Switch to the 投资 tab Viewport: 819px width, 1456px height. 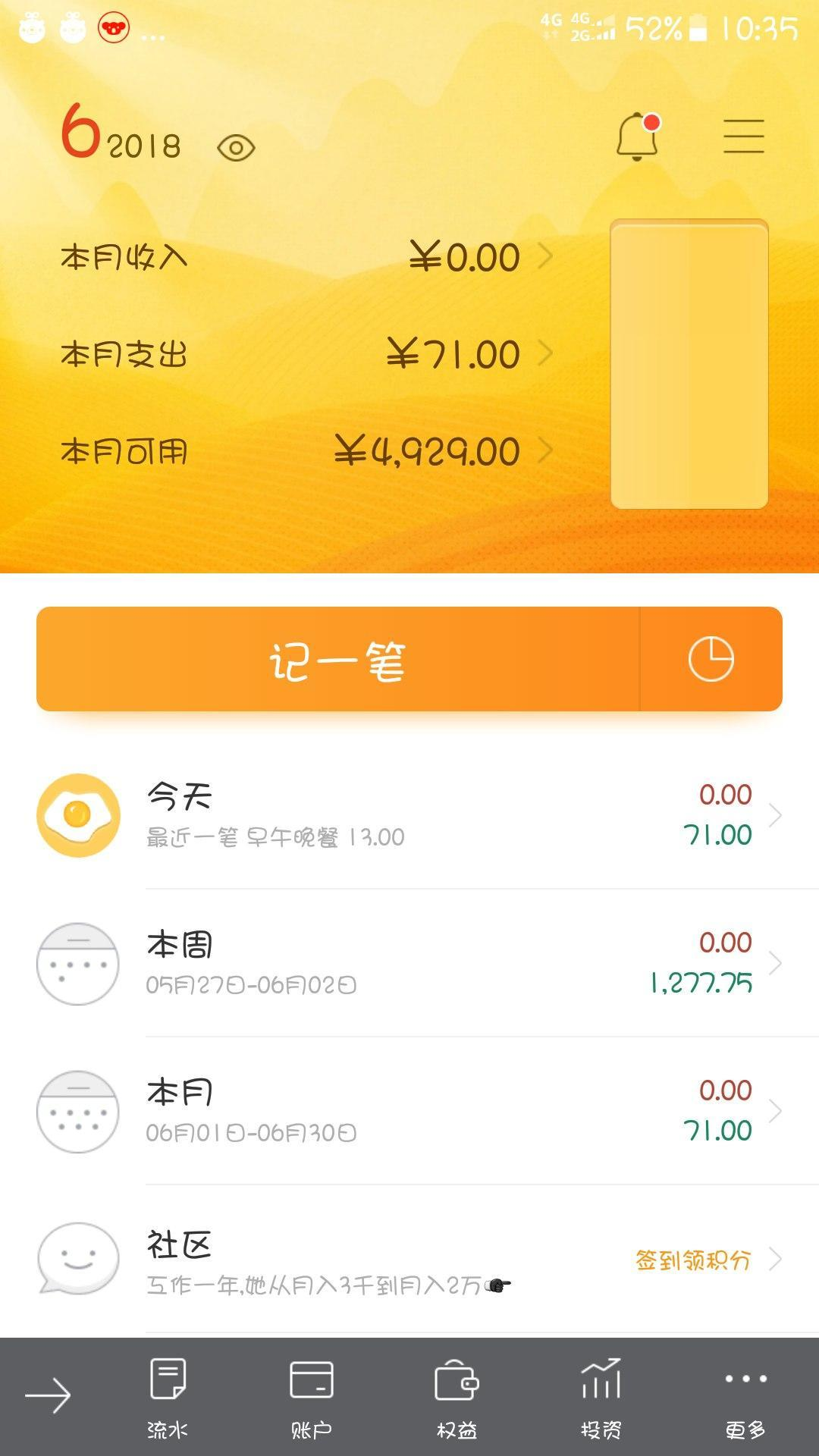pos(601,1397)
